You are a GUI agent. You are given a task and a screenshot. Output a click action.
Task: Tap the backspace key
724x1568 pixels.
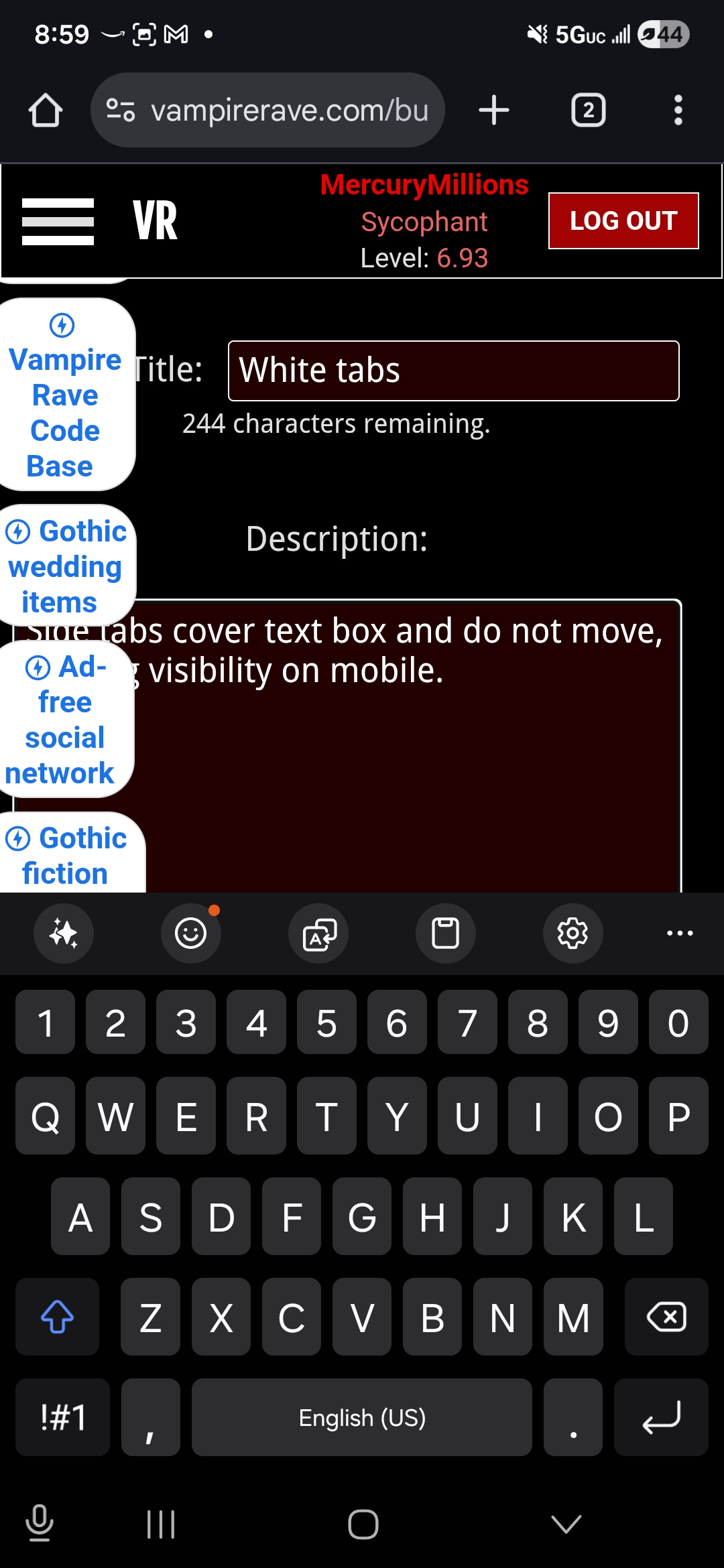[666, 1317]
